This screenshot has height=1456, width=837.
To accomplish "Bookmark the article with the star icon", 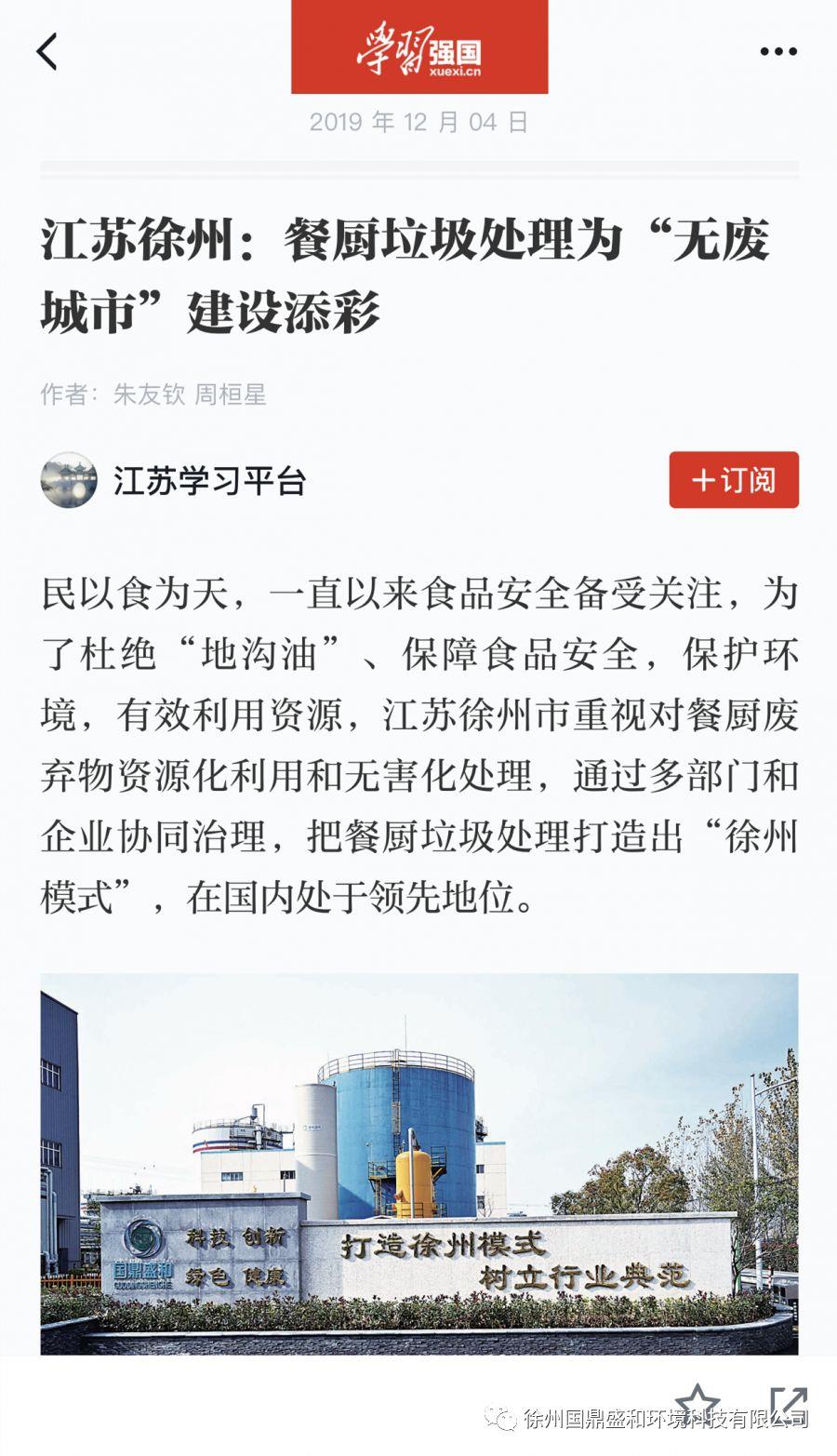I will pyautogui.click(x=697, y=1404).
